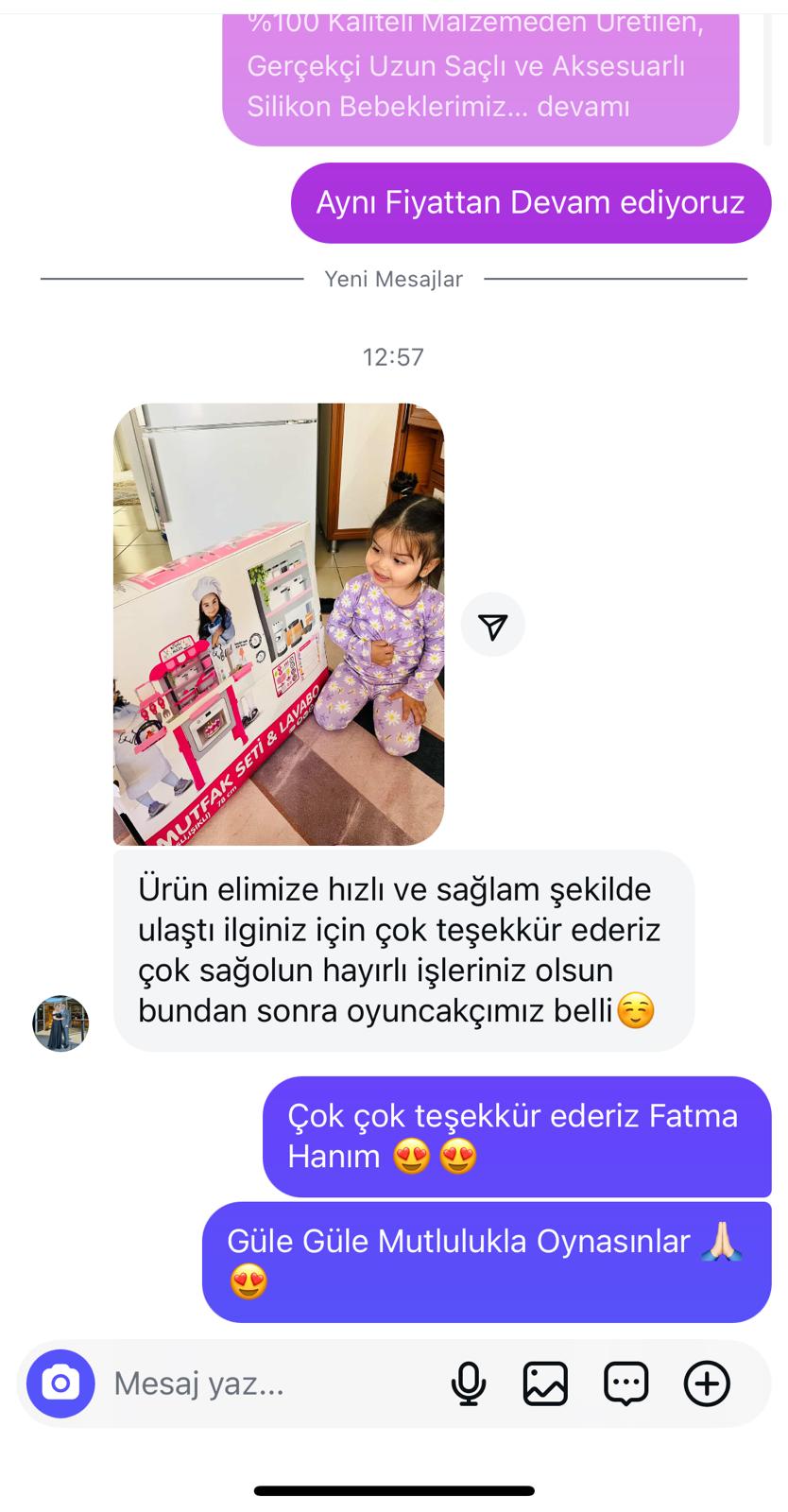
Task: Open the sticker and GIF bubble icon
Action: click(x=625, y=1383)
